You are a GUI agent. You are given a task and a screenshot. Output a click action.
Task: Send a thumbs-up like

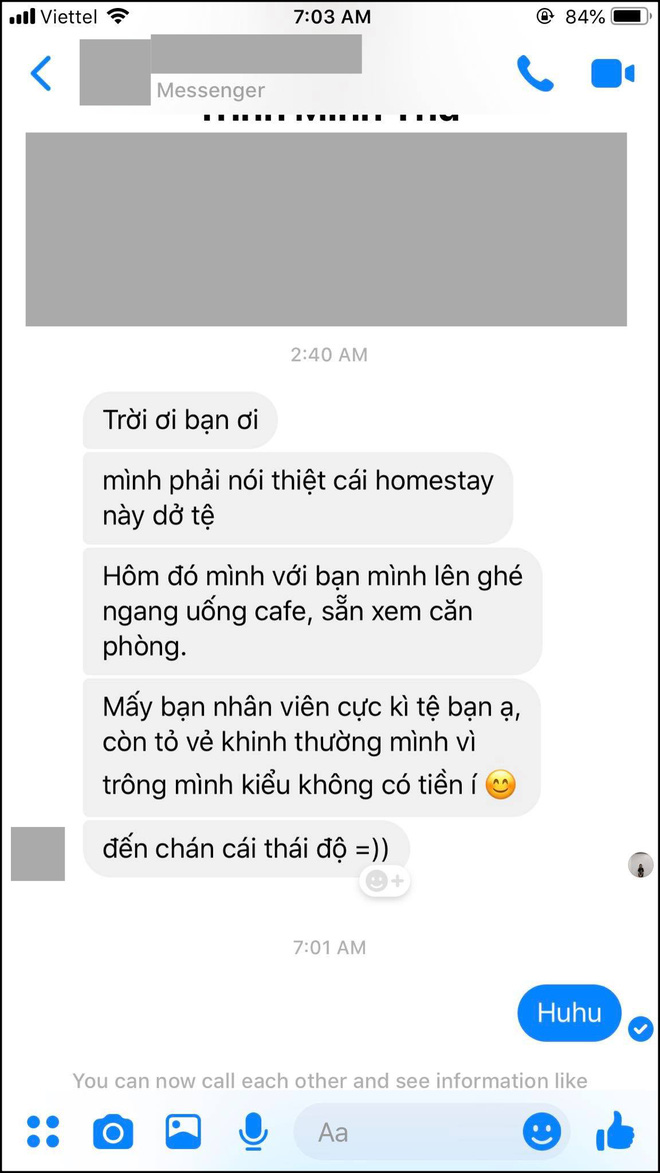[615, 1131]
